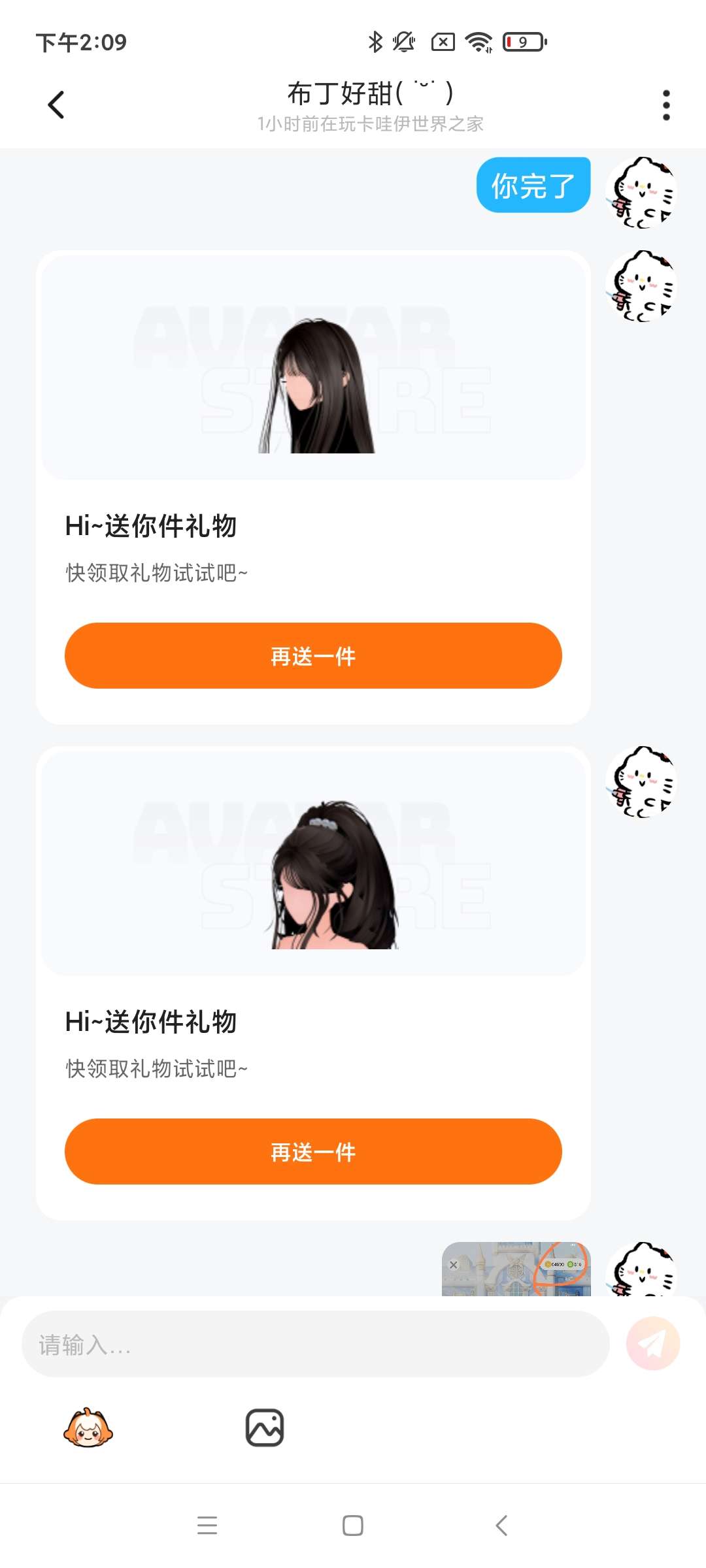Attach a picture from the gallery icon
The width and height of the screenshot is (706, 1568).
265,1428
